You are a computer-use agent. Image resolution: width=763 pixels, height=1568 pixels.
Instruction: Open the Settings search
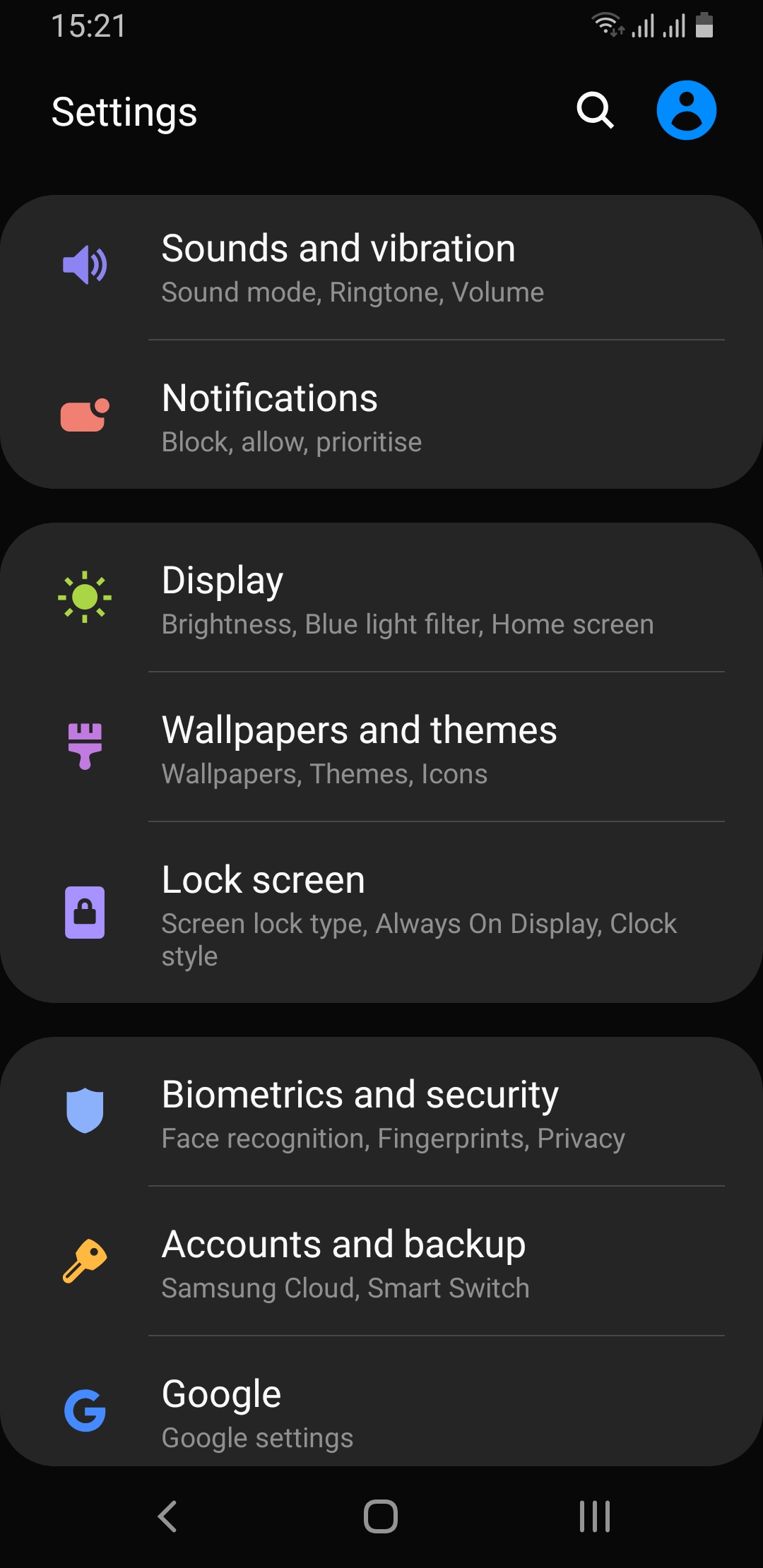[x=593, y=111]
